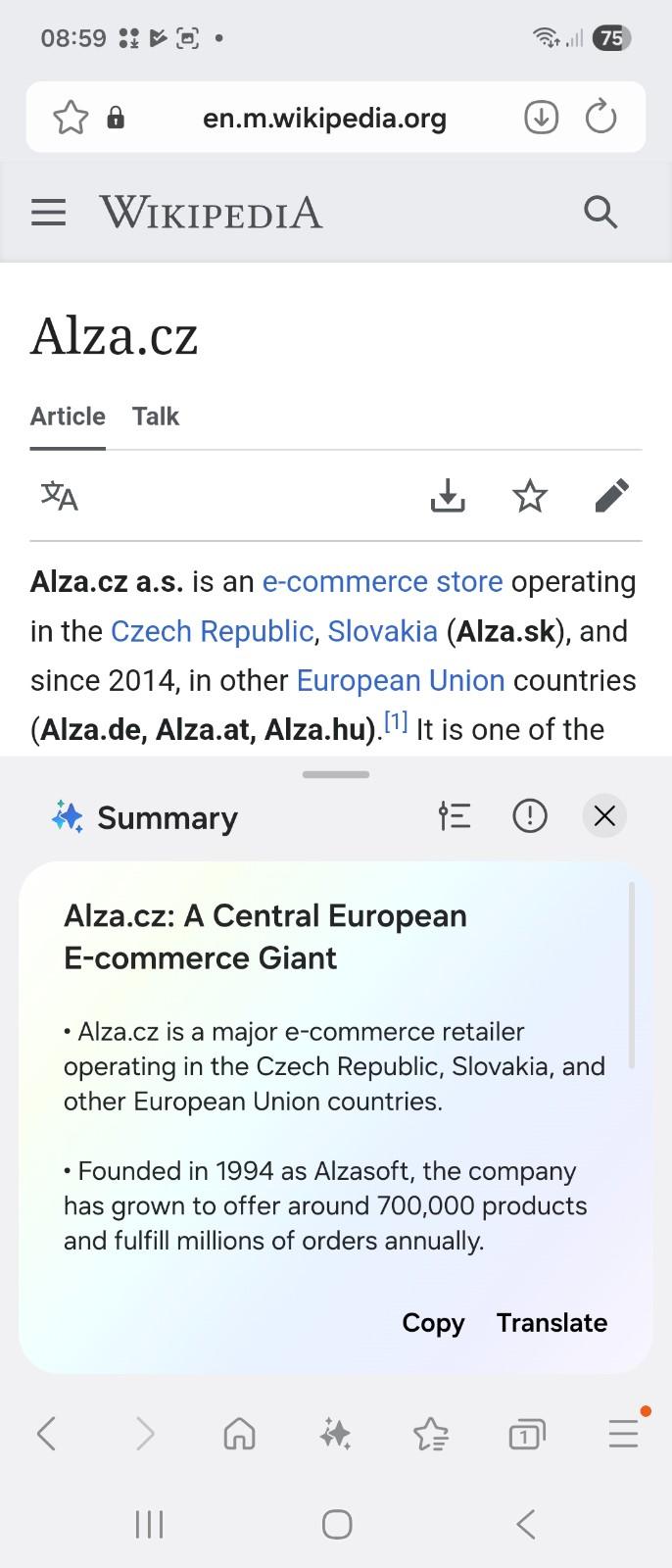Image resolution: width=672 pixels, height=1568 pixels.
Task: Open the Wikipedia hamburger menu
Action: (x=49, y=213)
